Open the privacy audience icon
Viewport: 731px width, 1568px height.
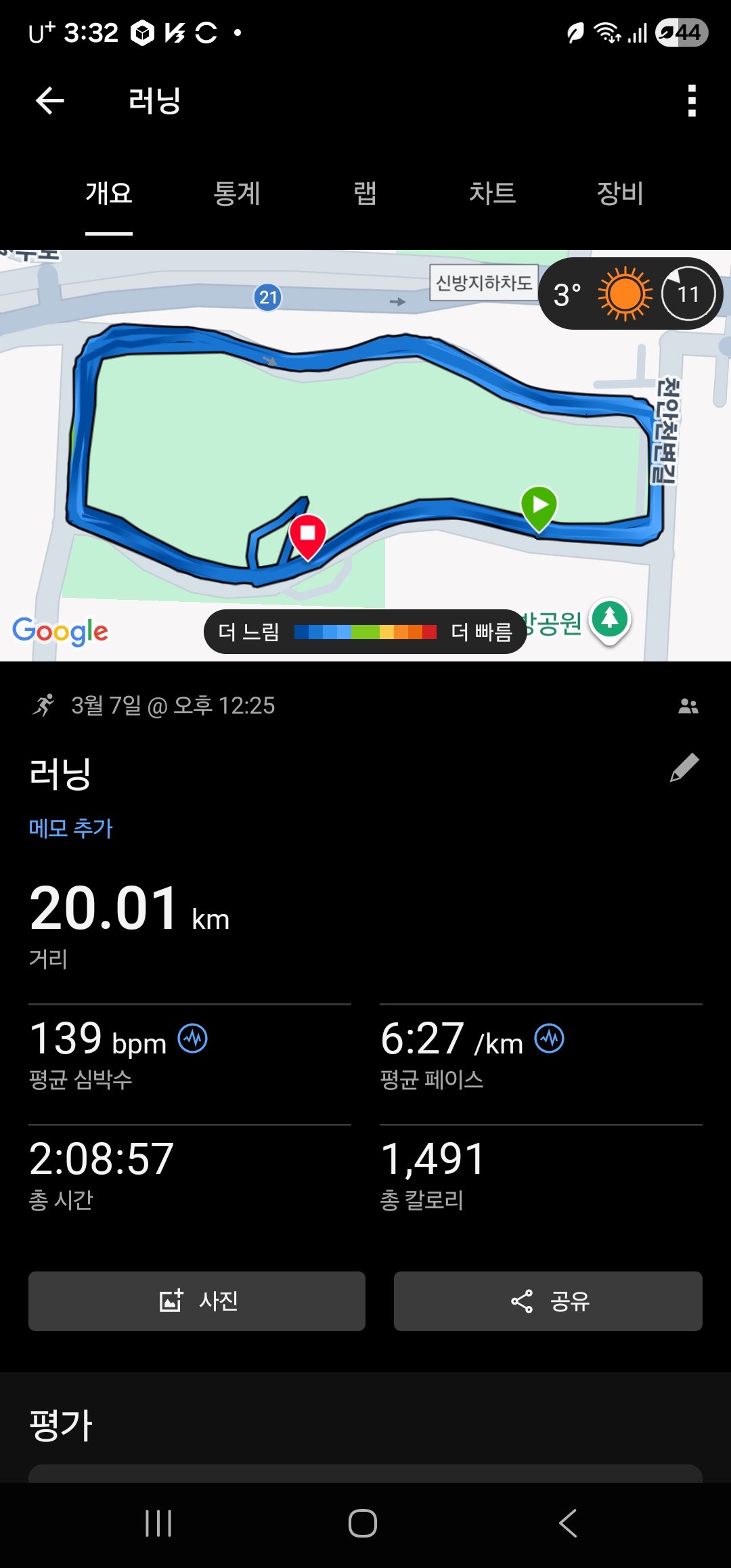688,706
